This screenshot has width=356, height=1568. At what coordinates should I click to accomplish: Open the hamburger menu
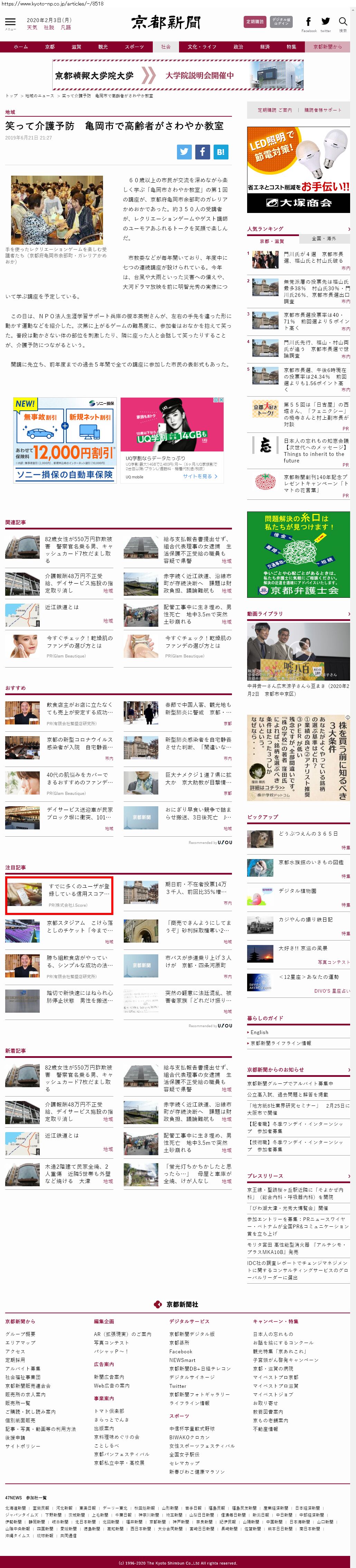(x=10, y=22)
